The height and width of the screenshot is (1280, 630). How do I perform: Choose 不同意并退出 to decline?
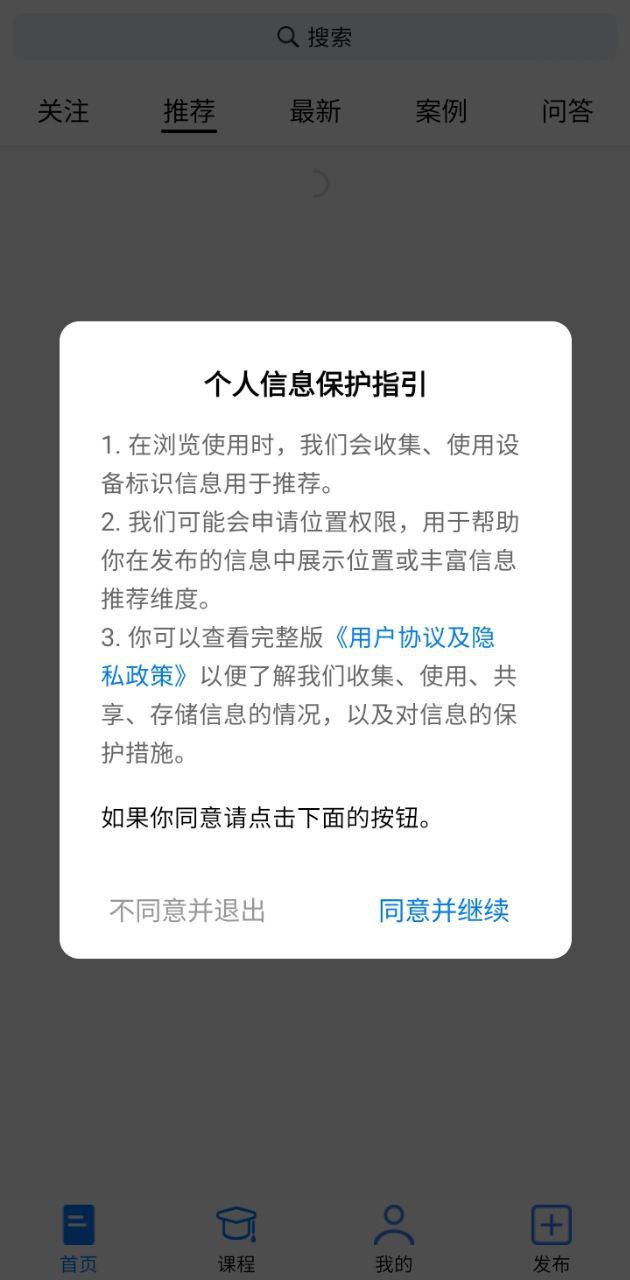tap(187, 911)
